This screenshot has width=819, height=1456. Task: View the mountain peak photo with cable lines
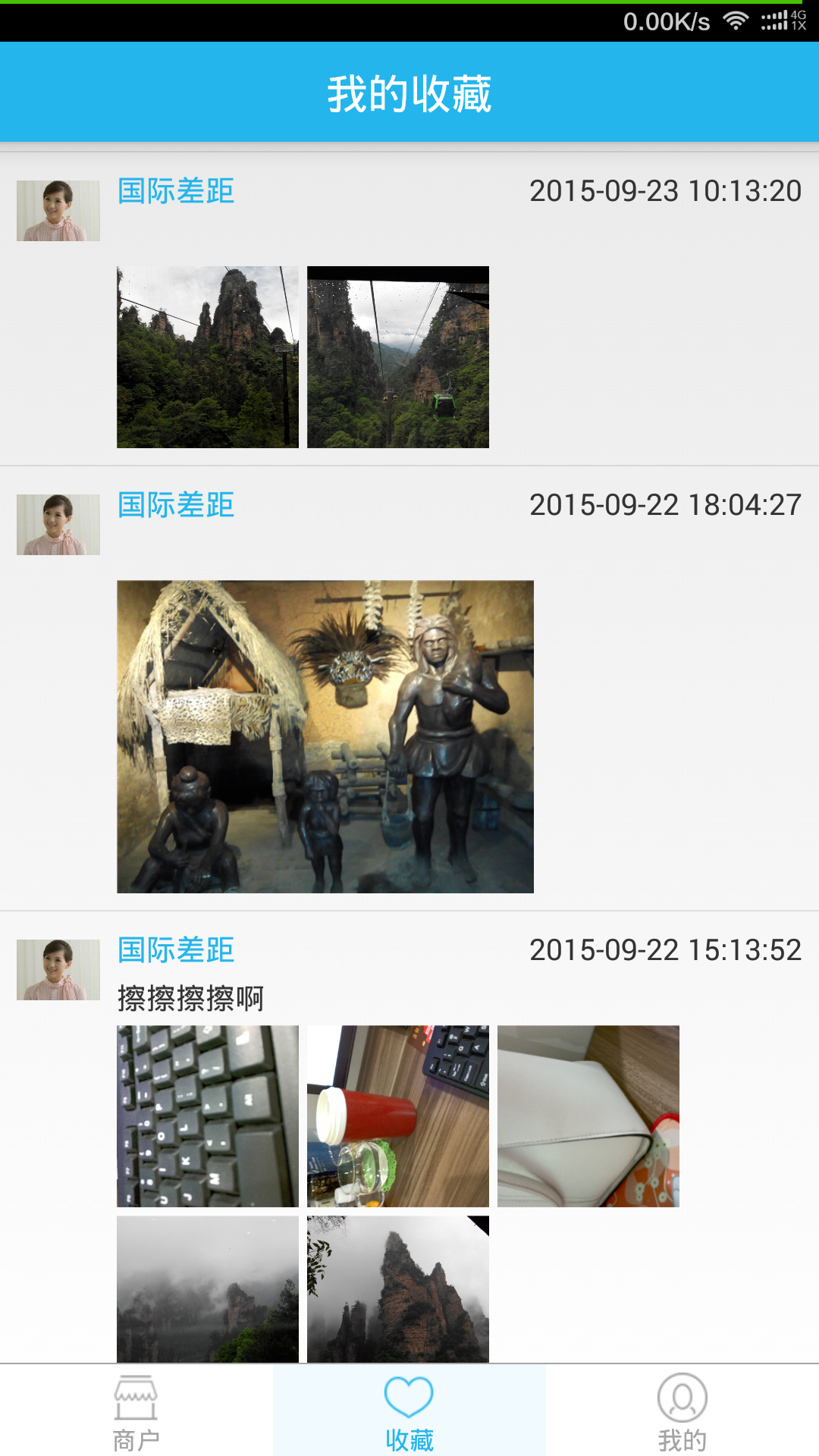[x=208, y=357]
